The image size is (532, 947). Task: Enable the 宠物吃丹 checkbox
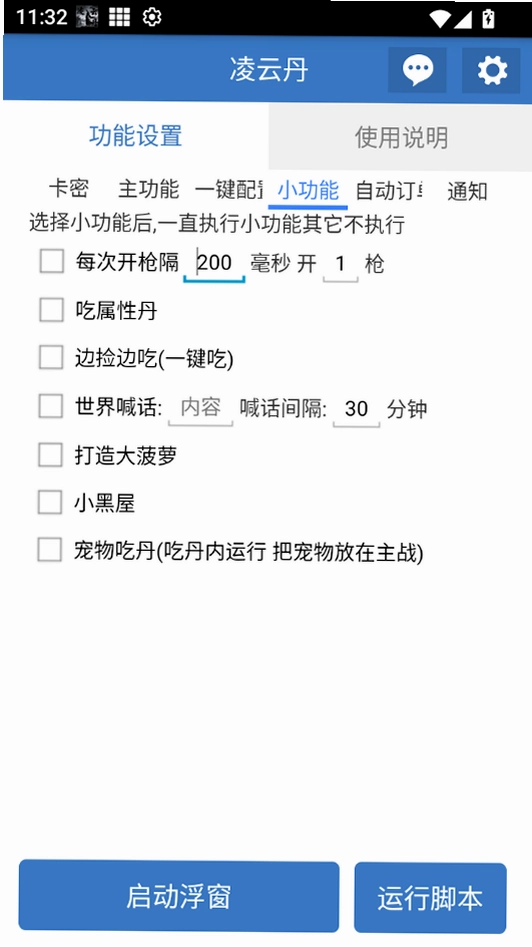(50, 550)
